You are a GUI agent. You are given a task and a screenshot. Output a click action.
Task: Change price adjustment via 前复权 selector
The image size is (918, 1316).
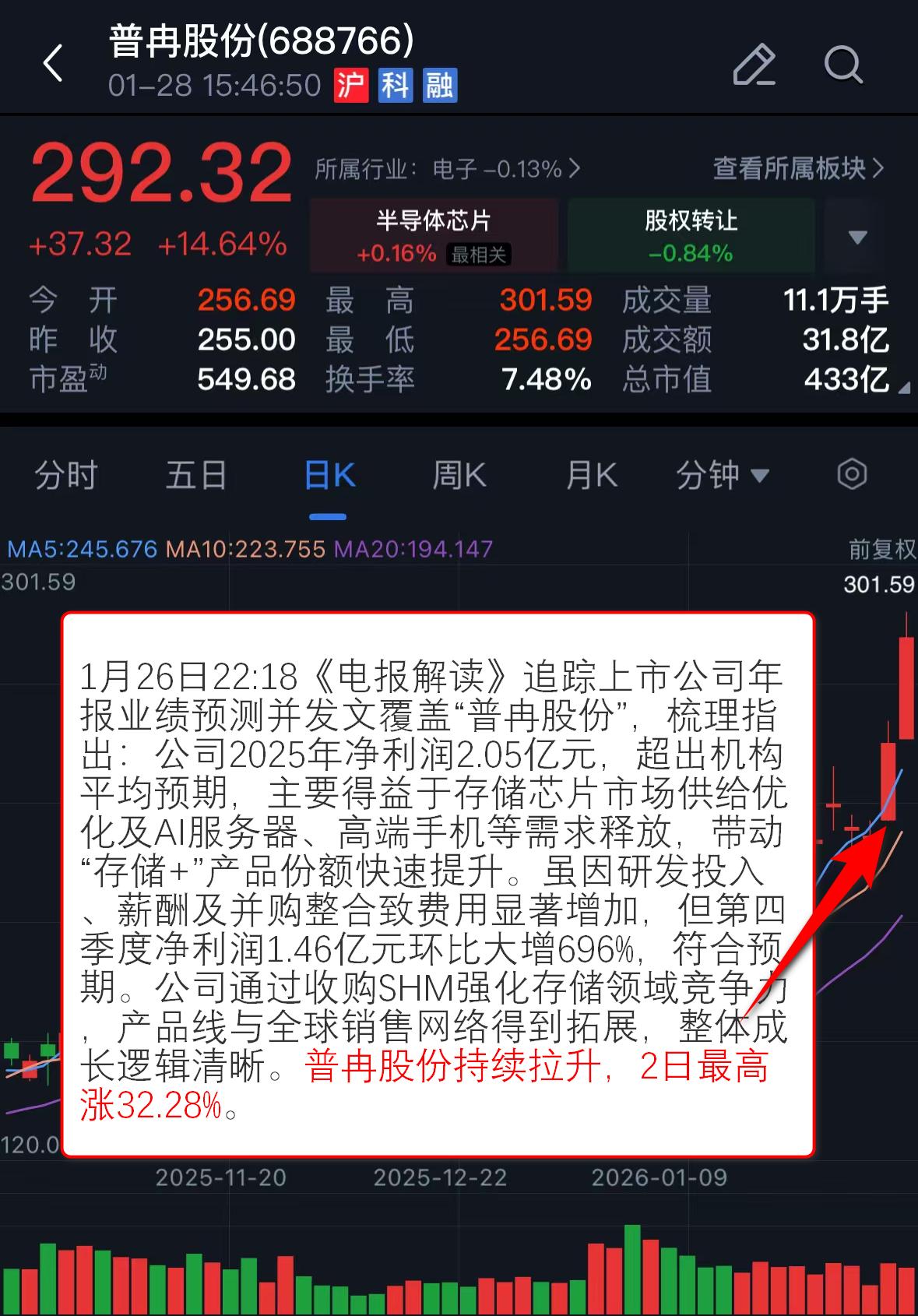point(881,548)
